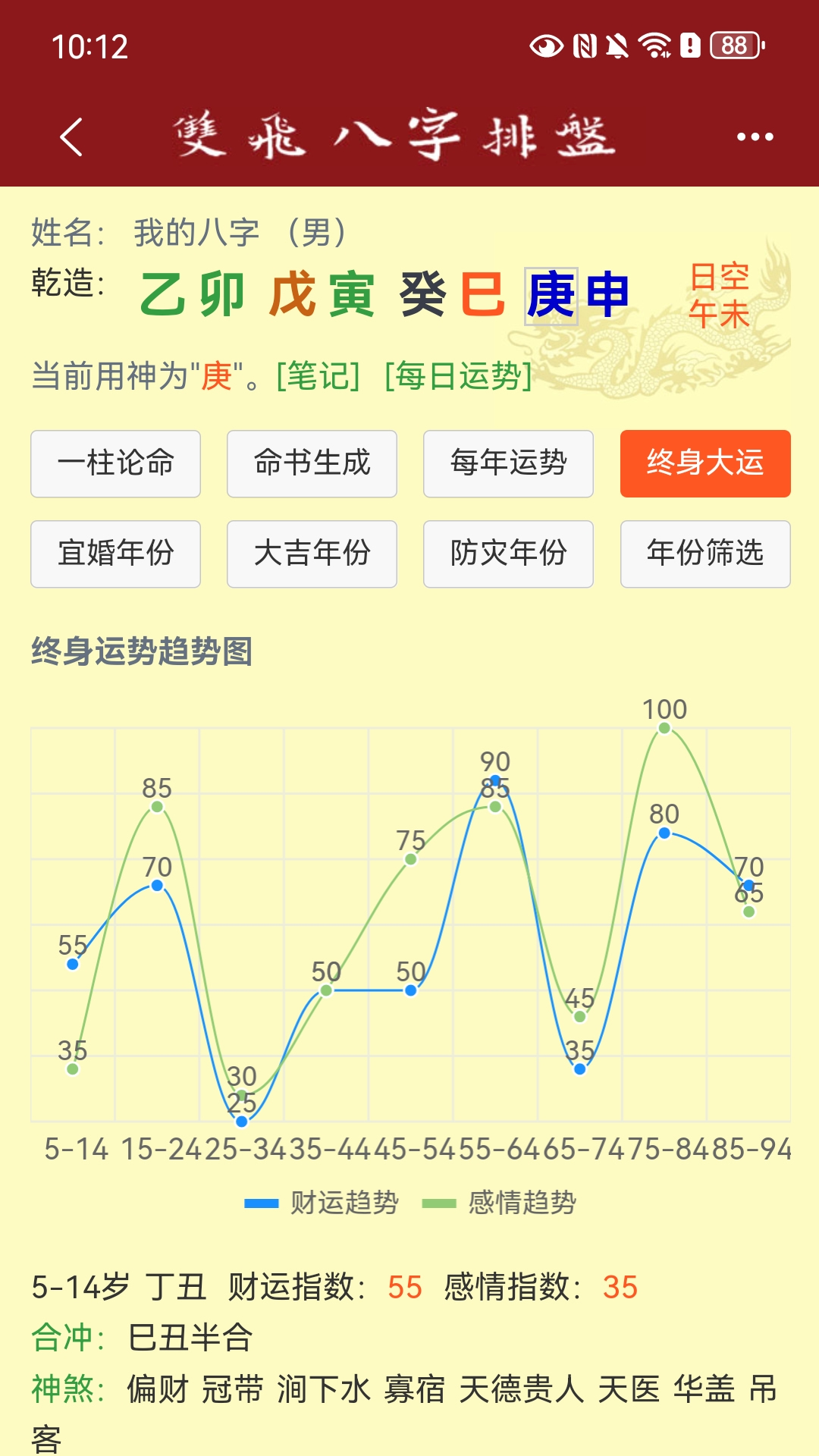Switch to the 终身大运 view

(704, 464)
